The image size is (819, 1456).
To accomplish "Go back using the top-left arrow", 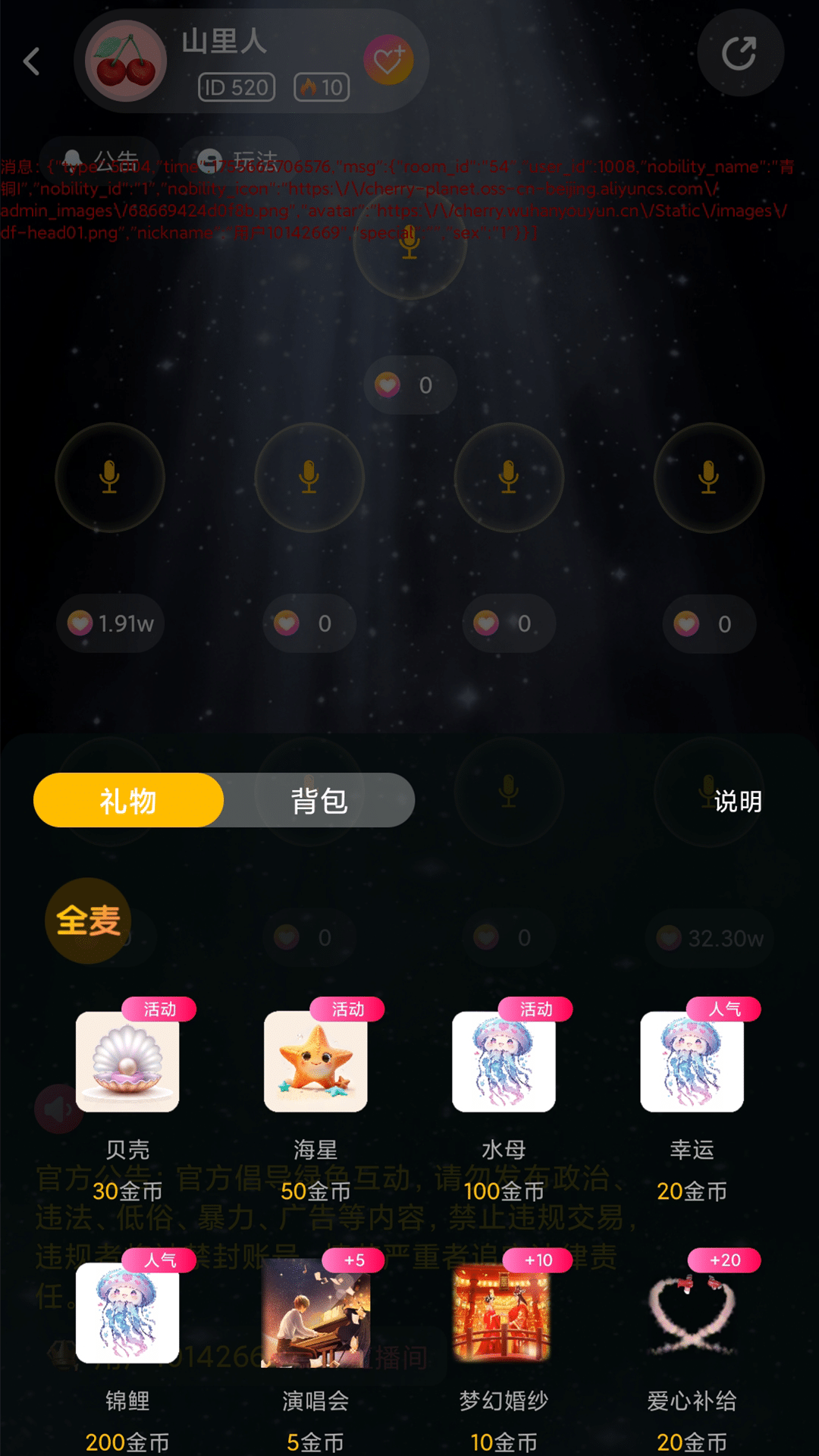I will coord(32,61).
